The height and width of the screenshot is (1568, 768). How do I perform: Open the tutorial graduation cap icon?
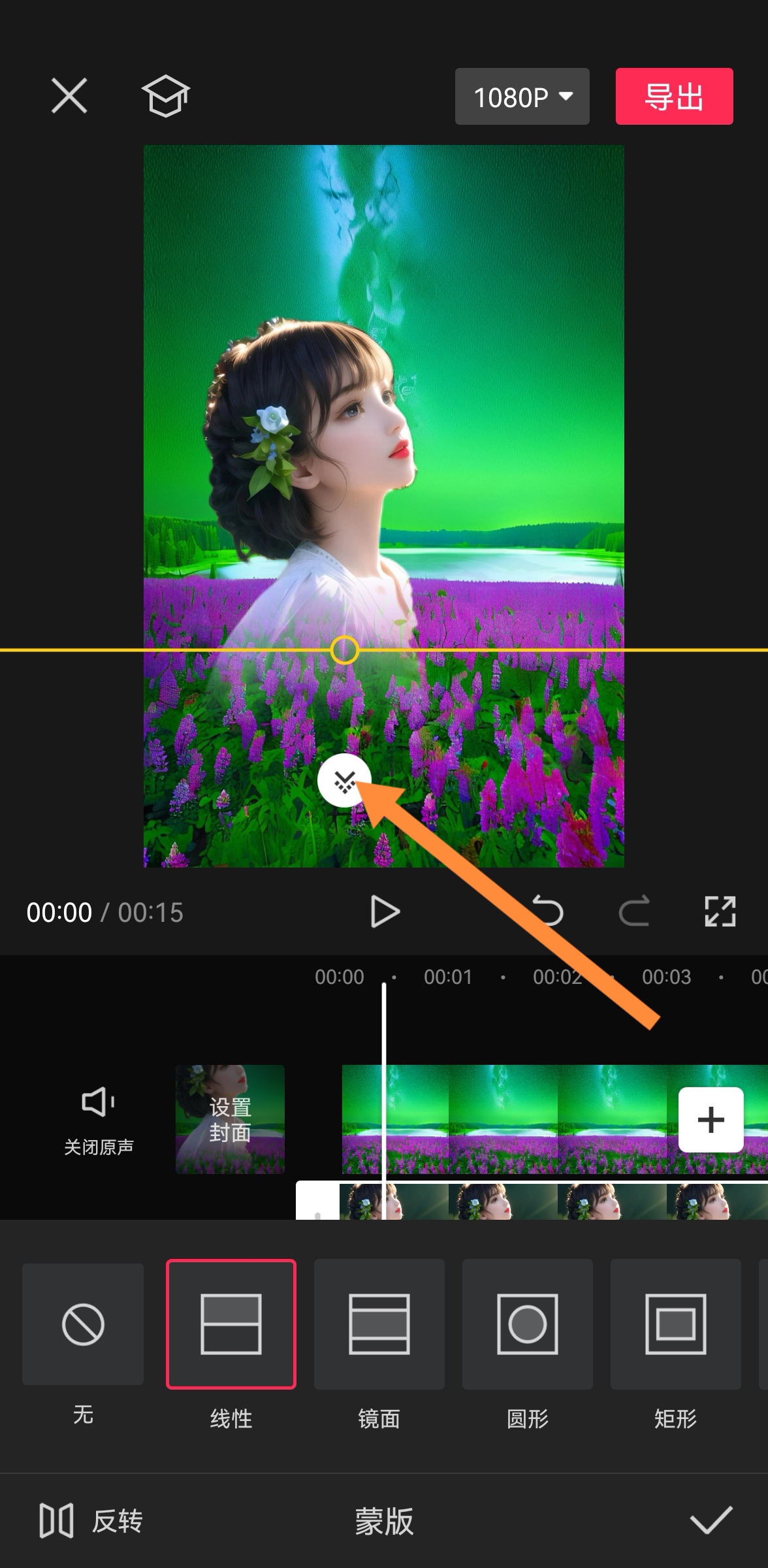coord(166,97)
